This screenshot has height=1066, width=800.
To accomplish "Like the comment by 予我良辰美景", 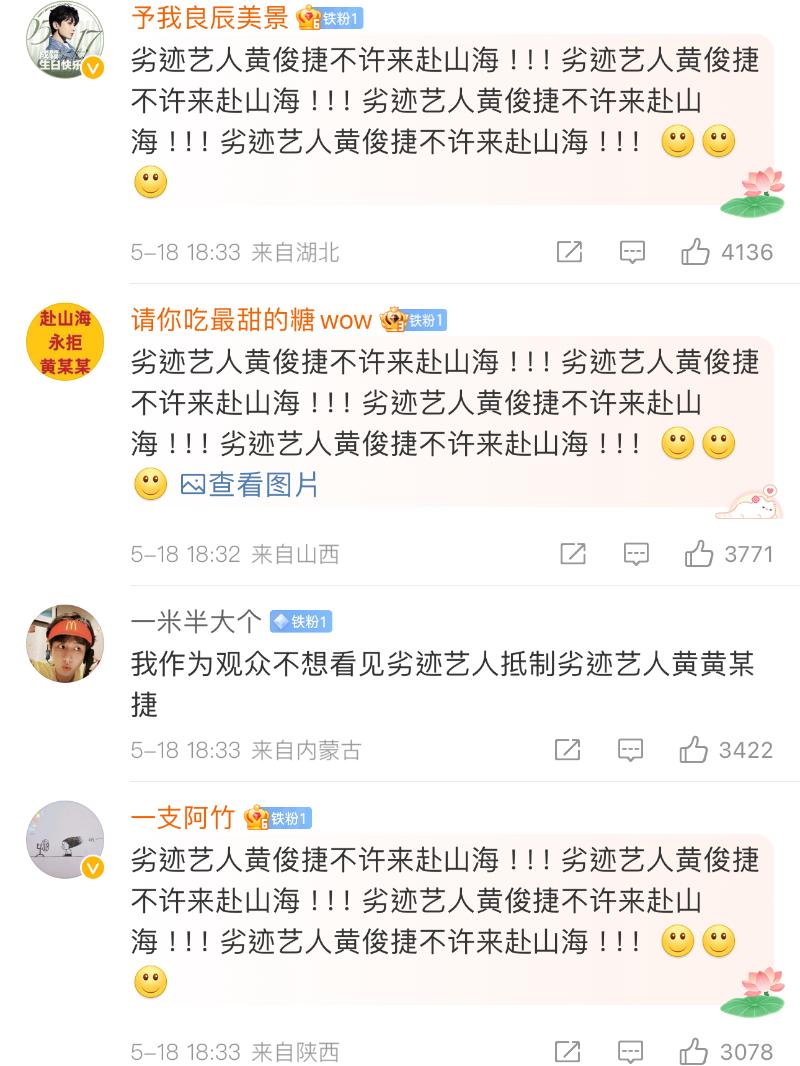I will 695,252.
